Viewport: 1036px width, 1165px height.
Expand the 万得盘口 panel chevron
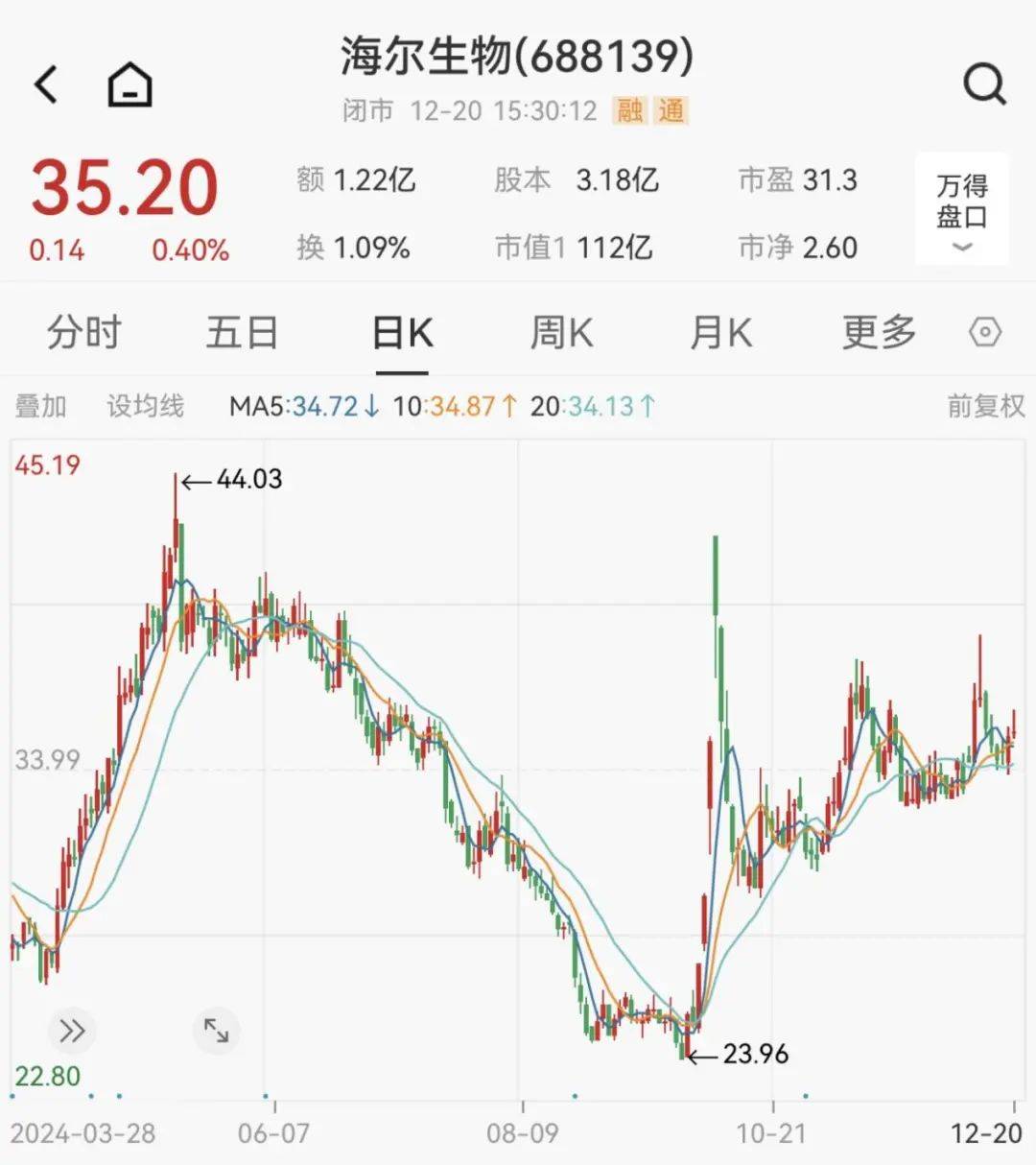tap(962, 247)
